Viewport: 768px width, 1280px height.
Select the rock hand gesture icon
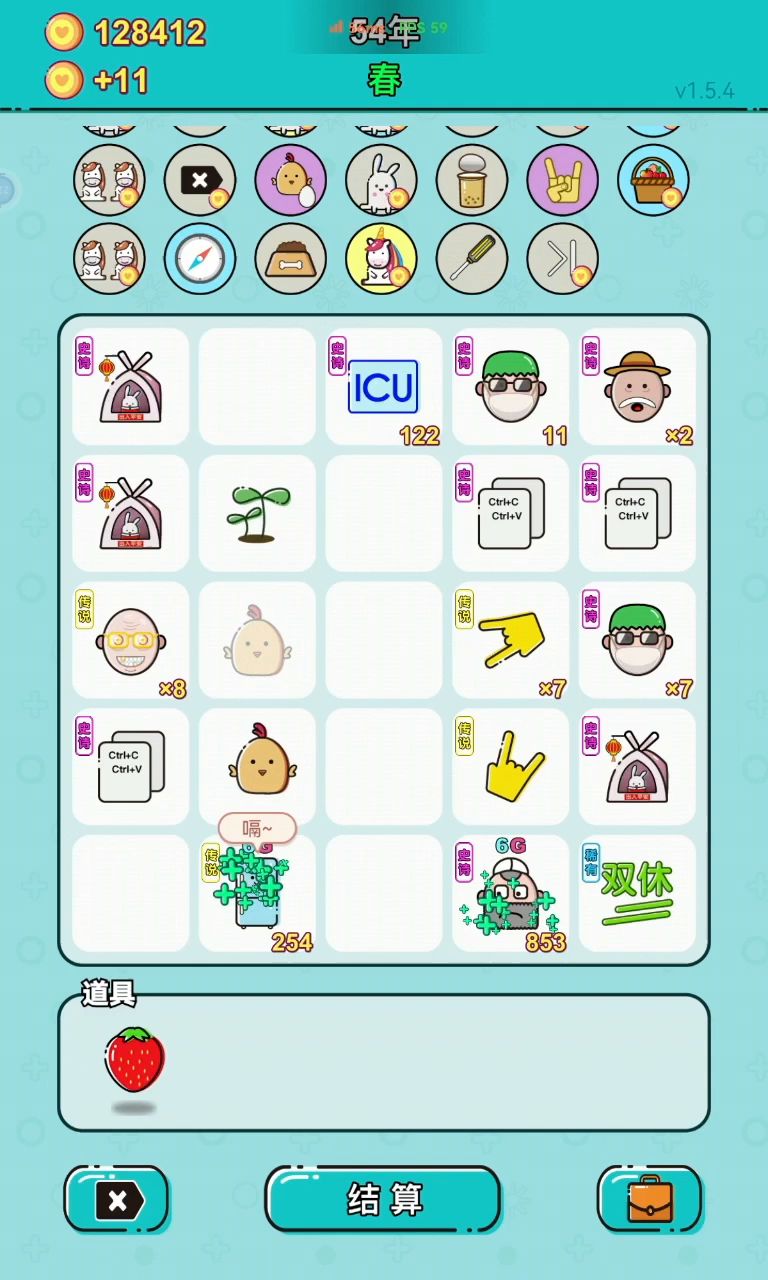tap(562, 180)
